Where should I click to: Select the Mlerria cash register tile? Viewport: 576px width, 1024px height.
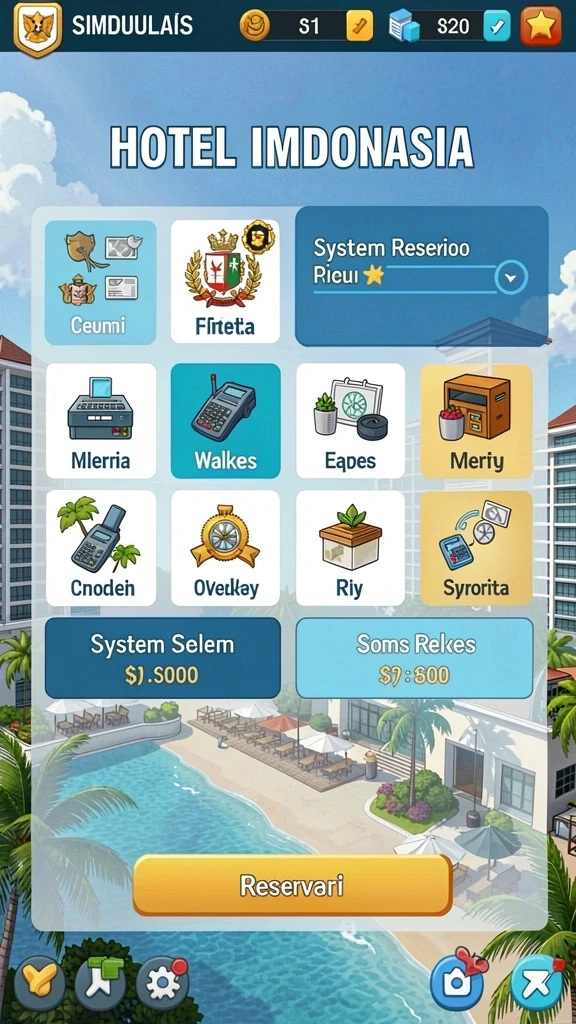point(101,421)
